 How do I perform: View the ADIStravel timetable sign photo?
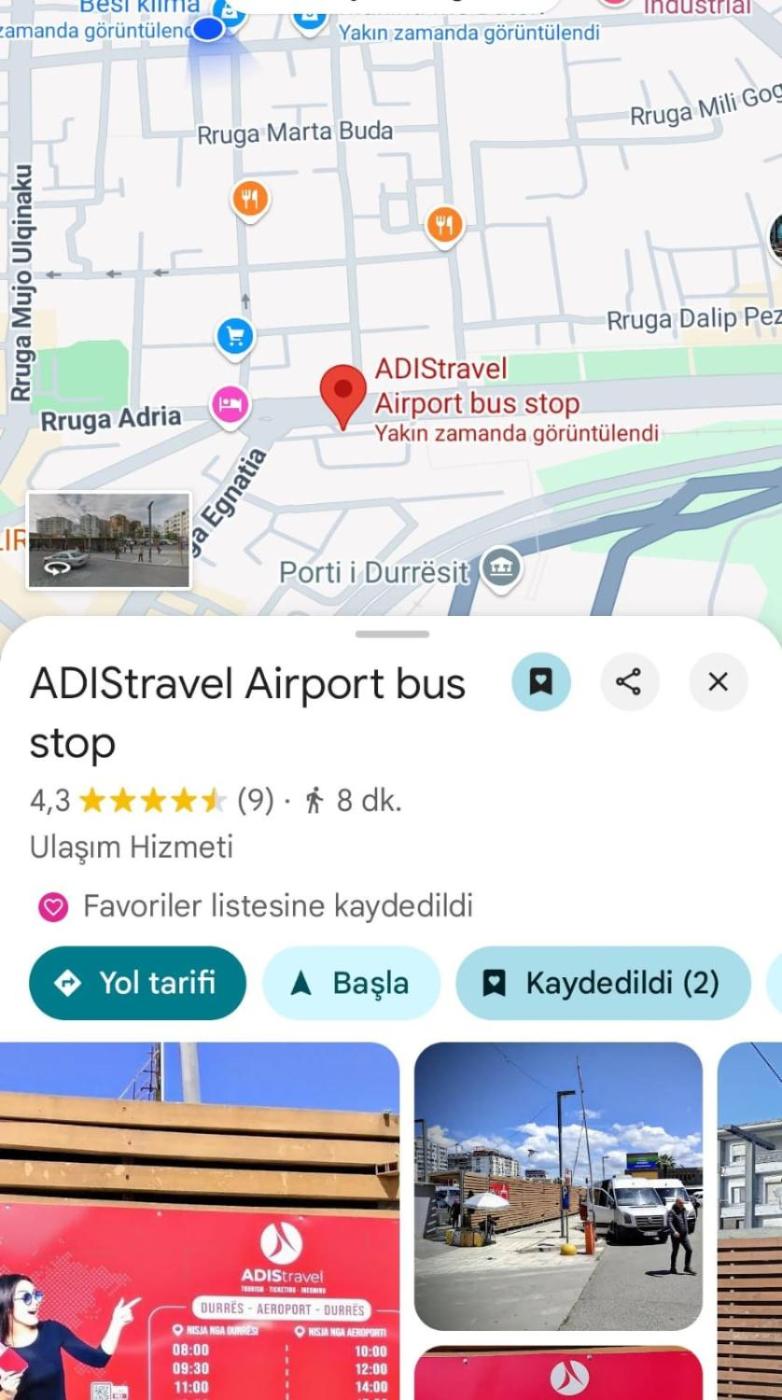coord(199,1220)
